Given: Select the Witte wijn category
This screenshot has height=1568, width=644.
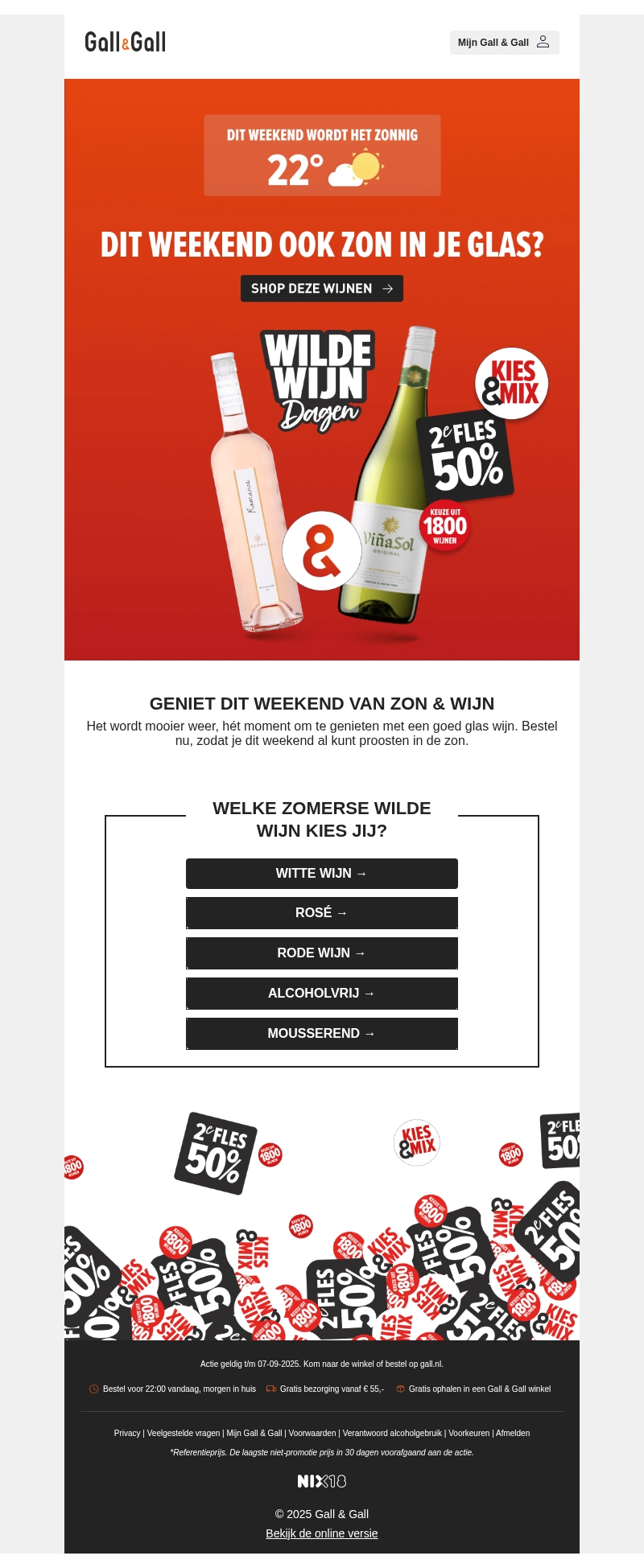Looking at the screenshot, I should click(322, 874).
